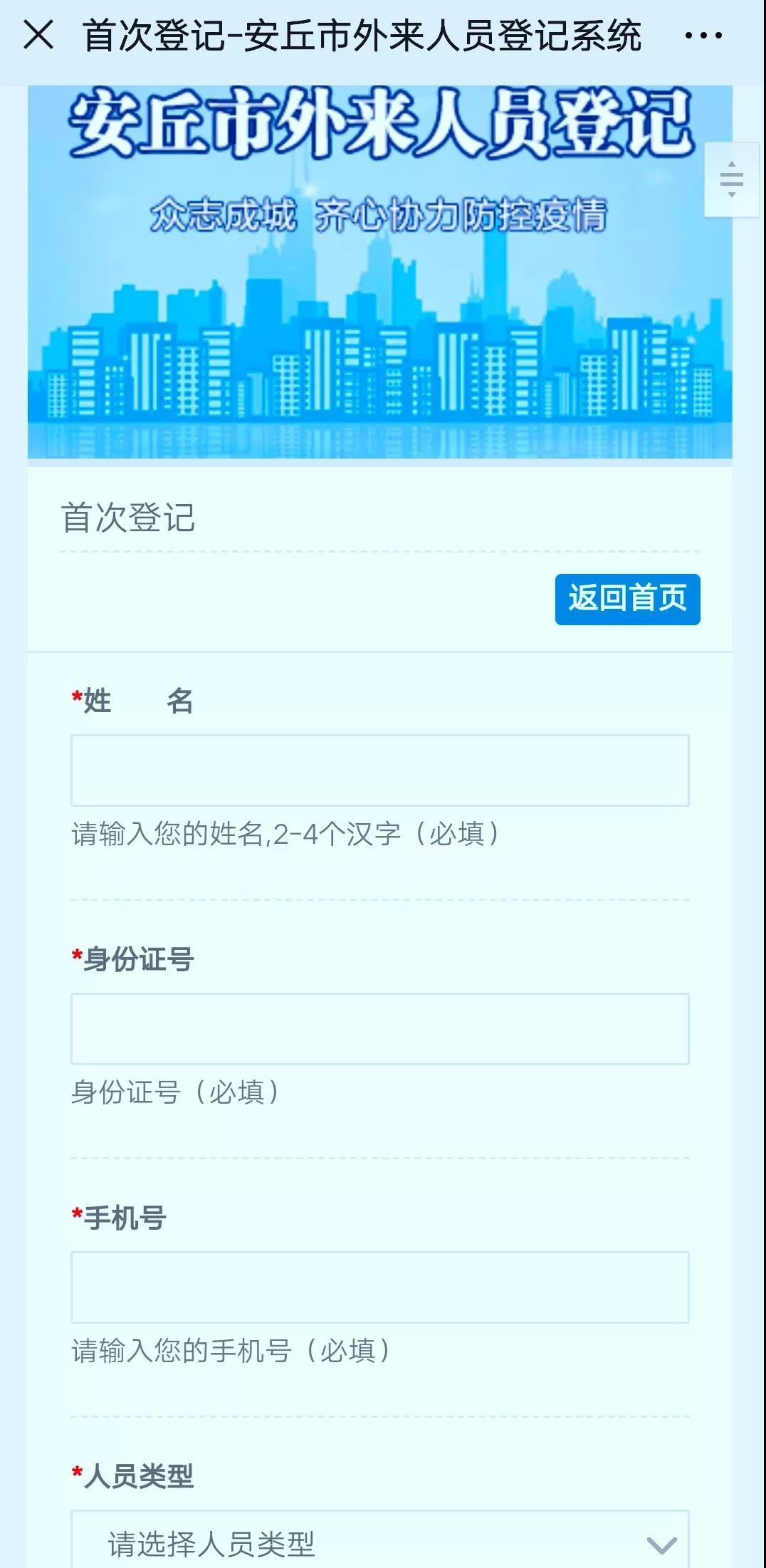This screenshot has width=766, height=1568.
Task: Open the three-dot overflow menu
Action: (x=703, y=36)
